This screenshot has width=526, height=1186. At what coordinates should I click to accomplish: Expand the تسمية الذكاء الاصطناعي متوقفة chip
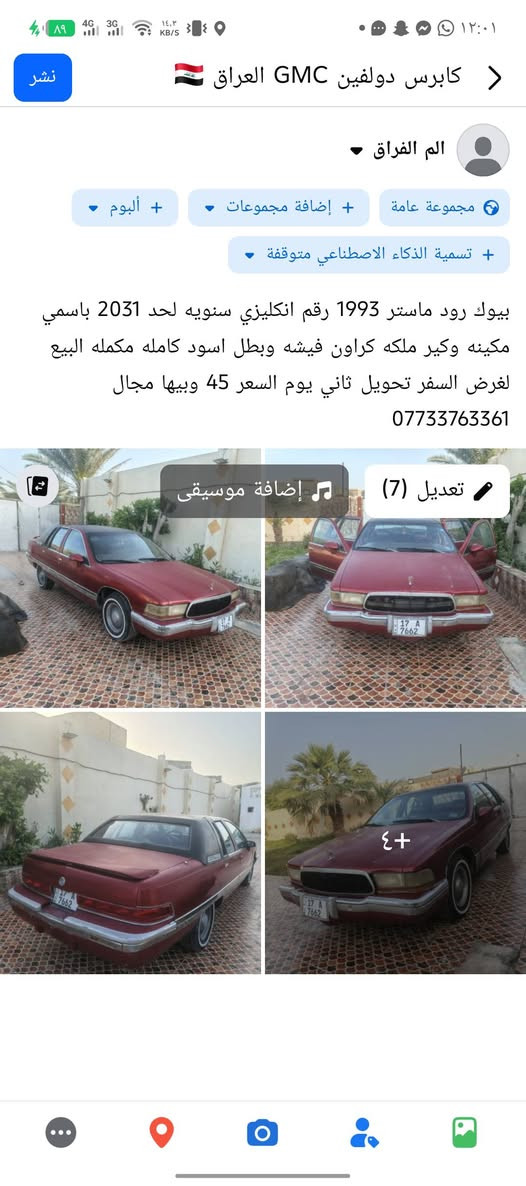(369, 255)
